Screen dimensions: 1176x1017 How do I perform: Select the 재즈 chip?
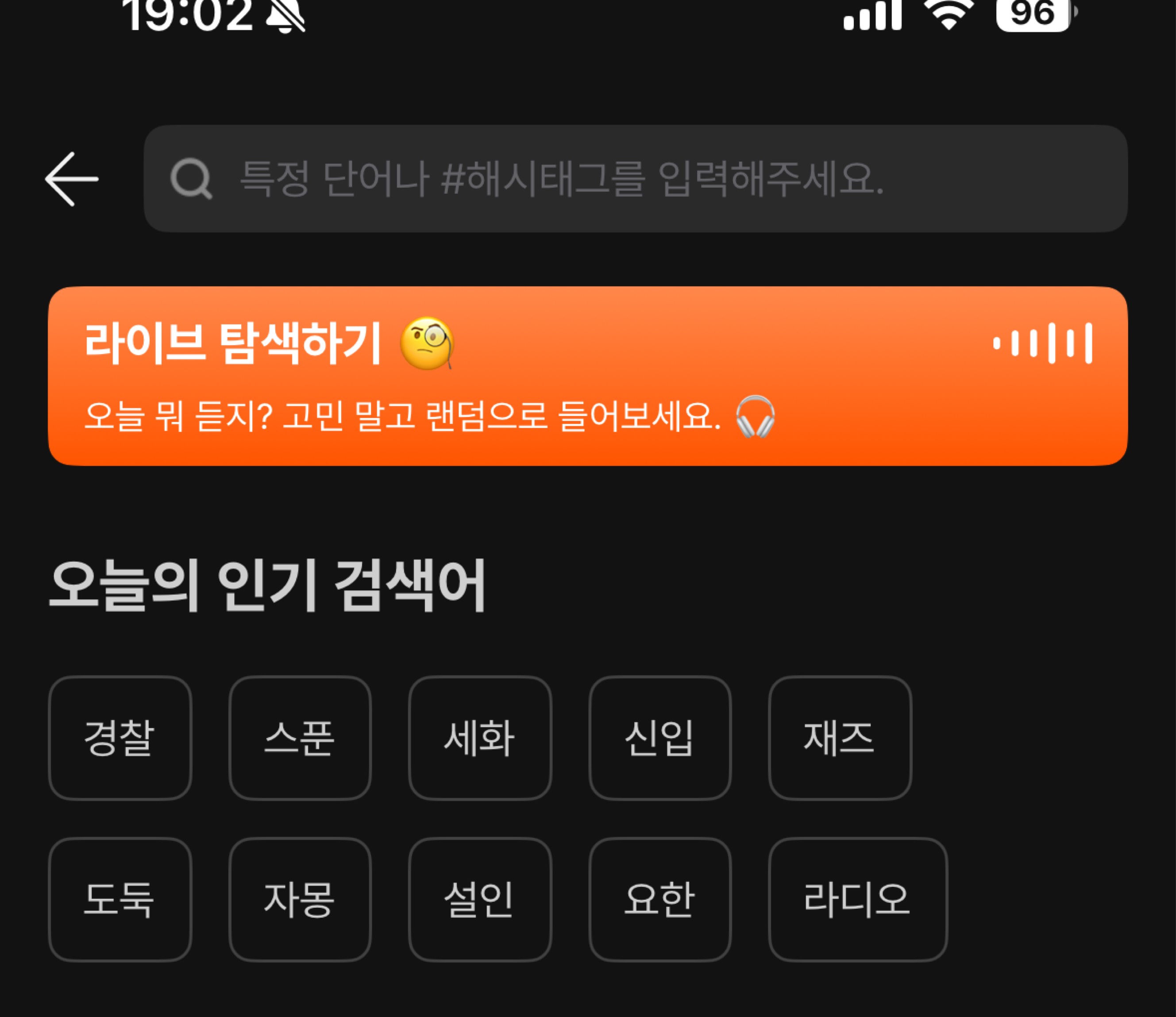pyautogui.click(x=840, y=737)
